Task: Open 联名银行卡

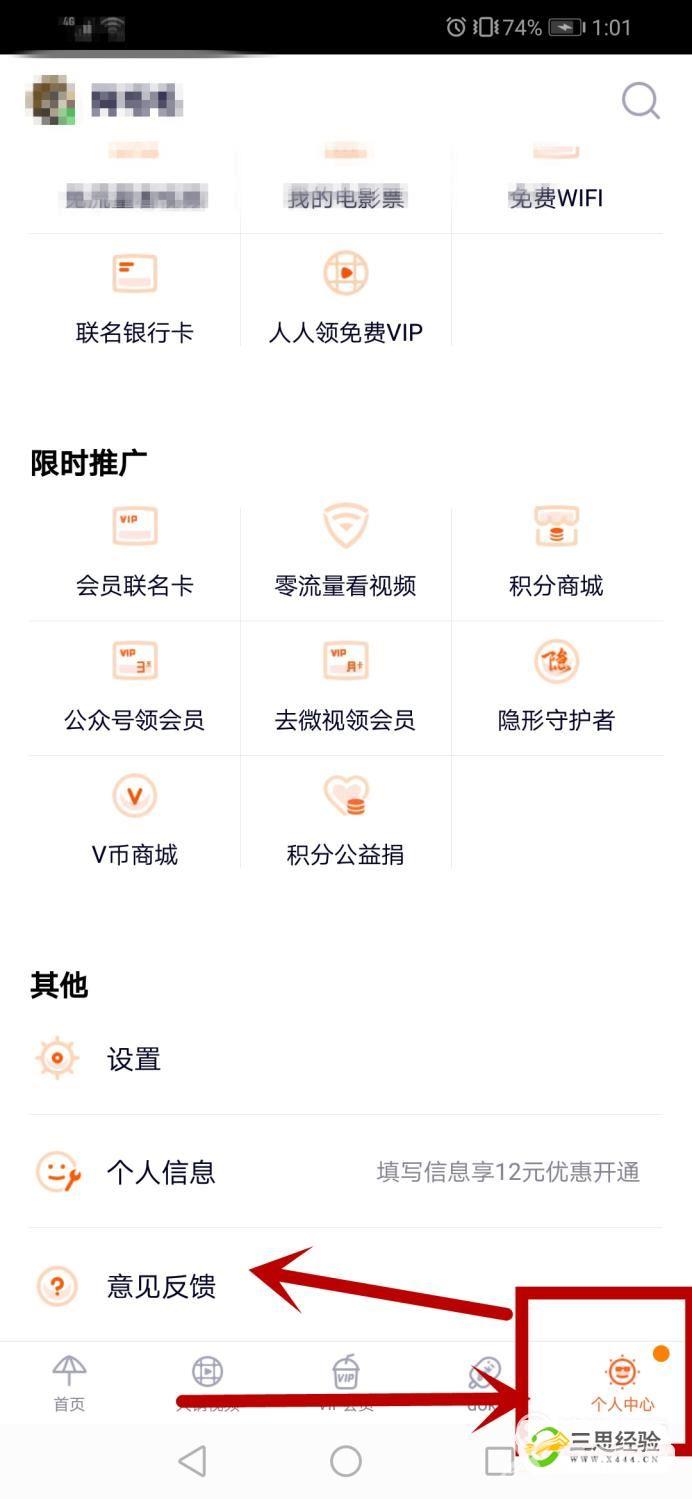Action: coord(134,297)
